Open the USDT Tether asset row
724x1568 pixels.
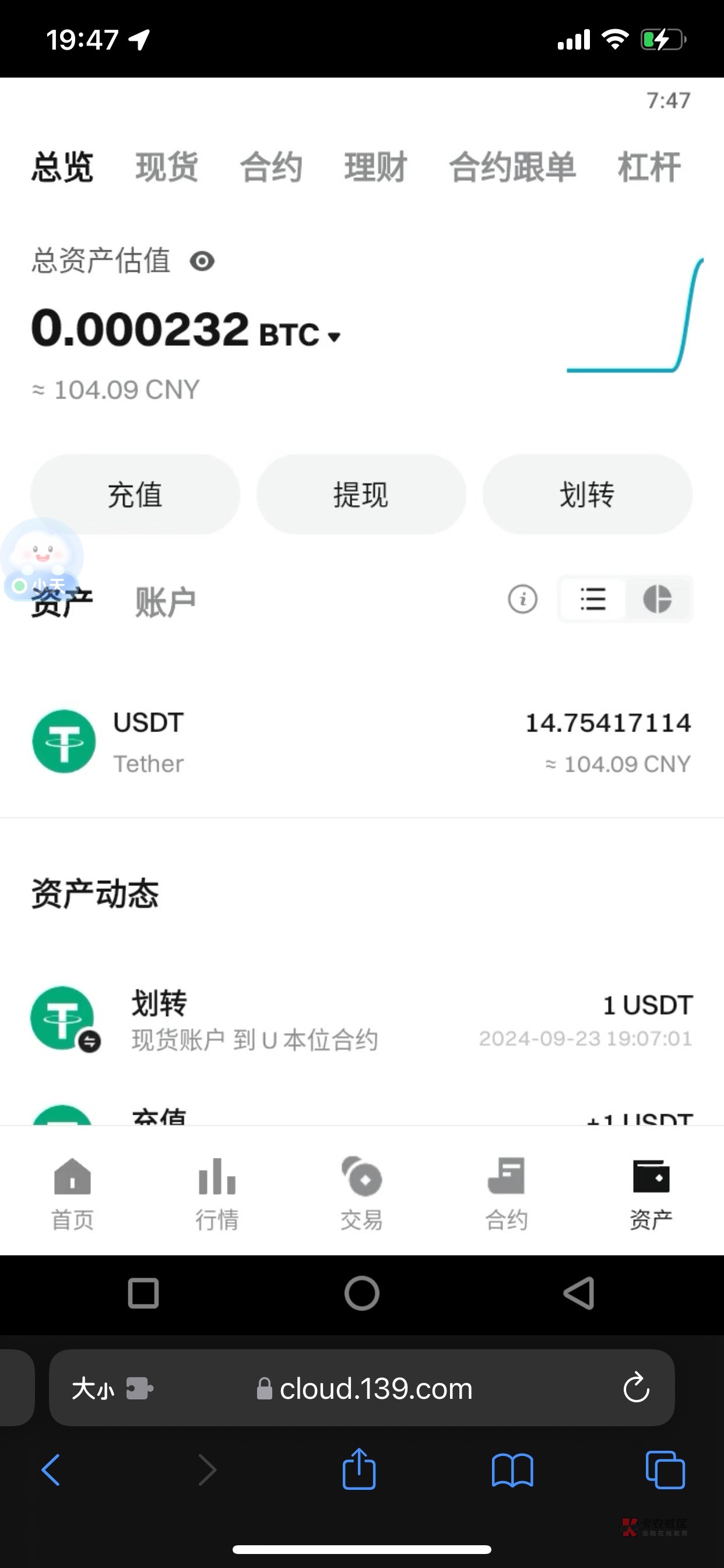coord(361,742)
